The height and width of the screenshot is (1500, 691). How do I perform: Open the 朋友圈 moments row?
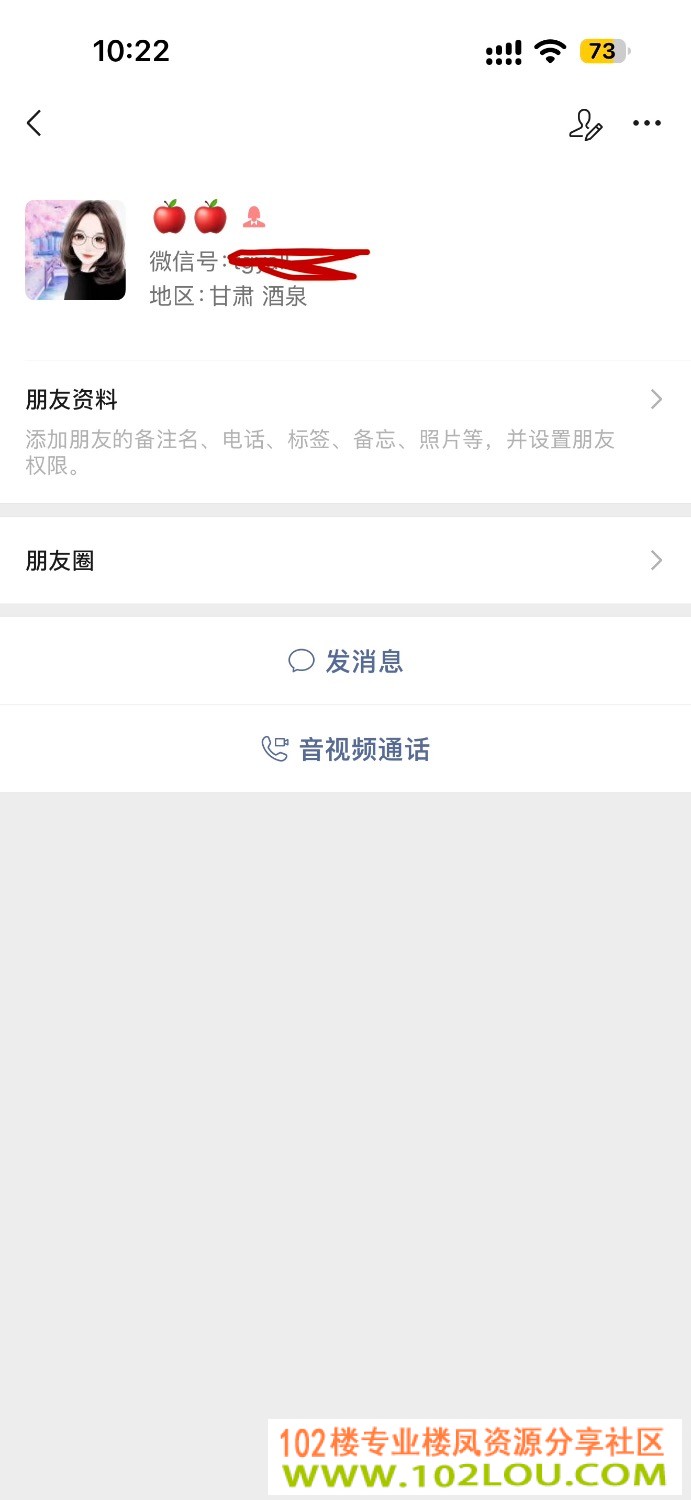(345, 560)
